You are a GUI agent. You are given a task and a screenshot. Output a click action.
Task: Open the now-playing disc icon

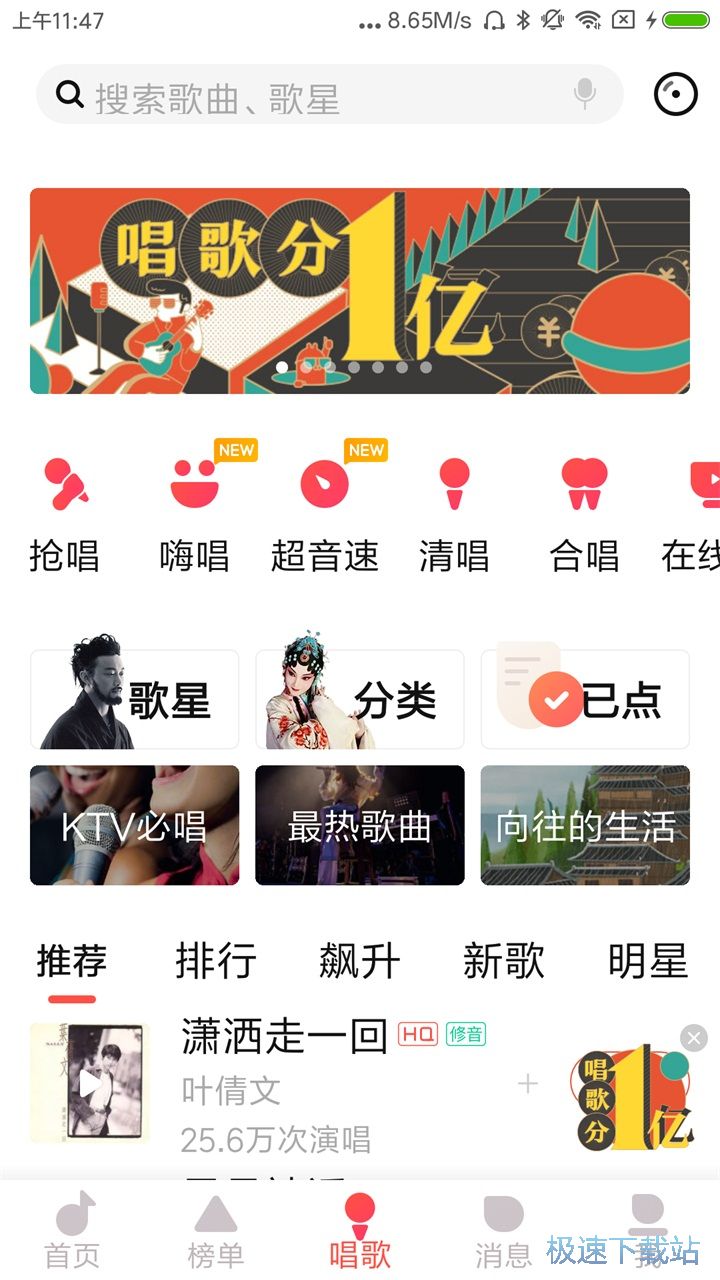click(675, 95)
